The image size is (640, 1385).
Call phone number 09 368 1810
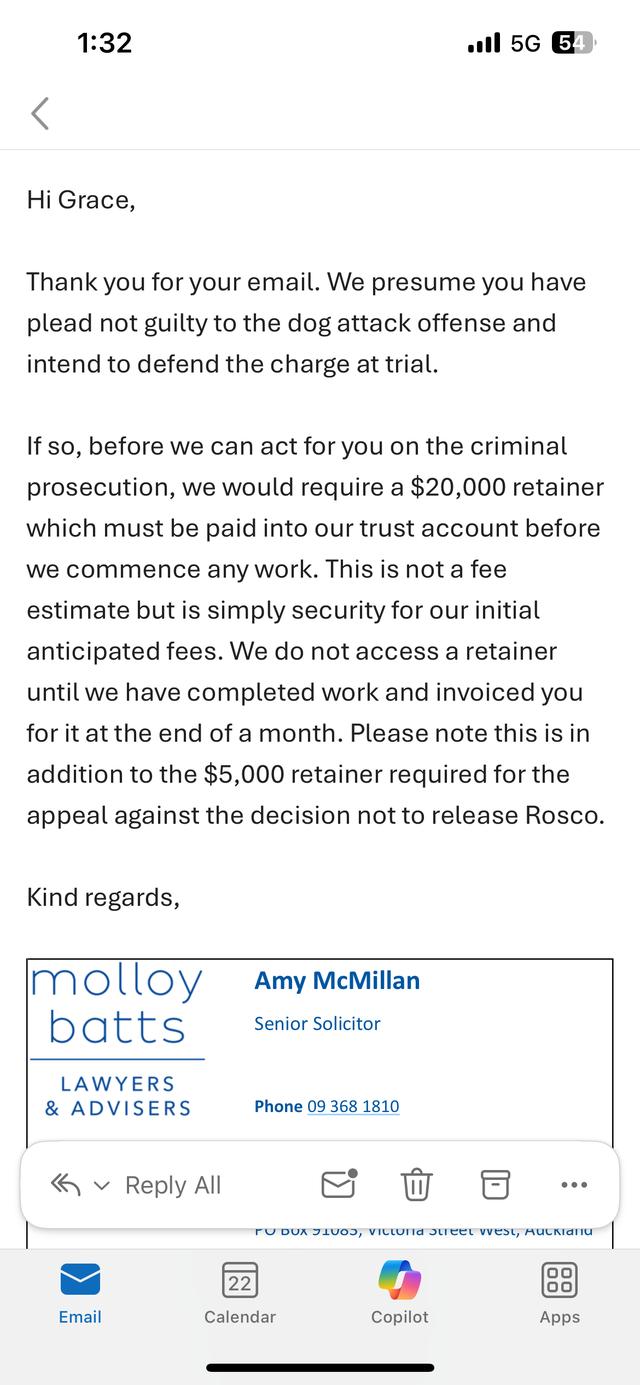(352, 1106)
